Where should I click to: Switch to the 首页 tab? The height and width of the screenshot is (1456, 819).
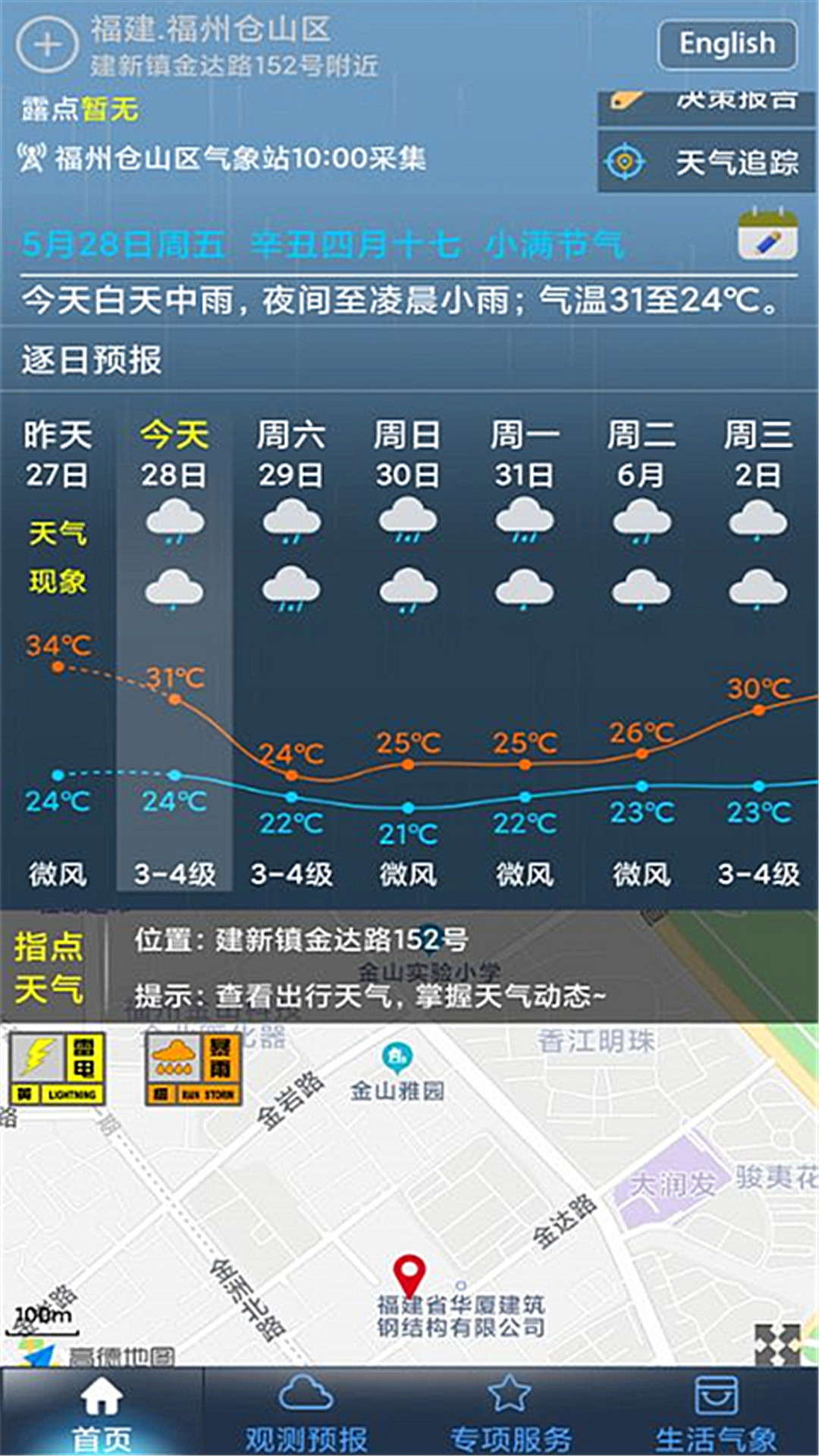coord(102,1414)
